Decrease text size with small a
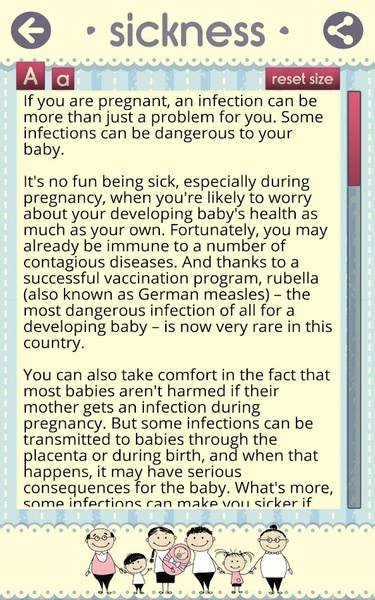 [63, 79]
